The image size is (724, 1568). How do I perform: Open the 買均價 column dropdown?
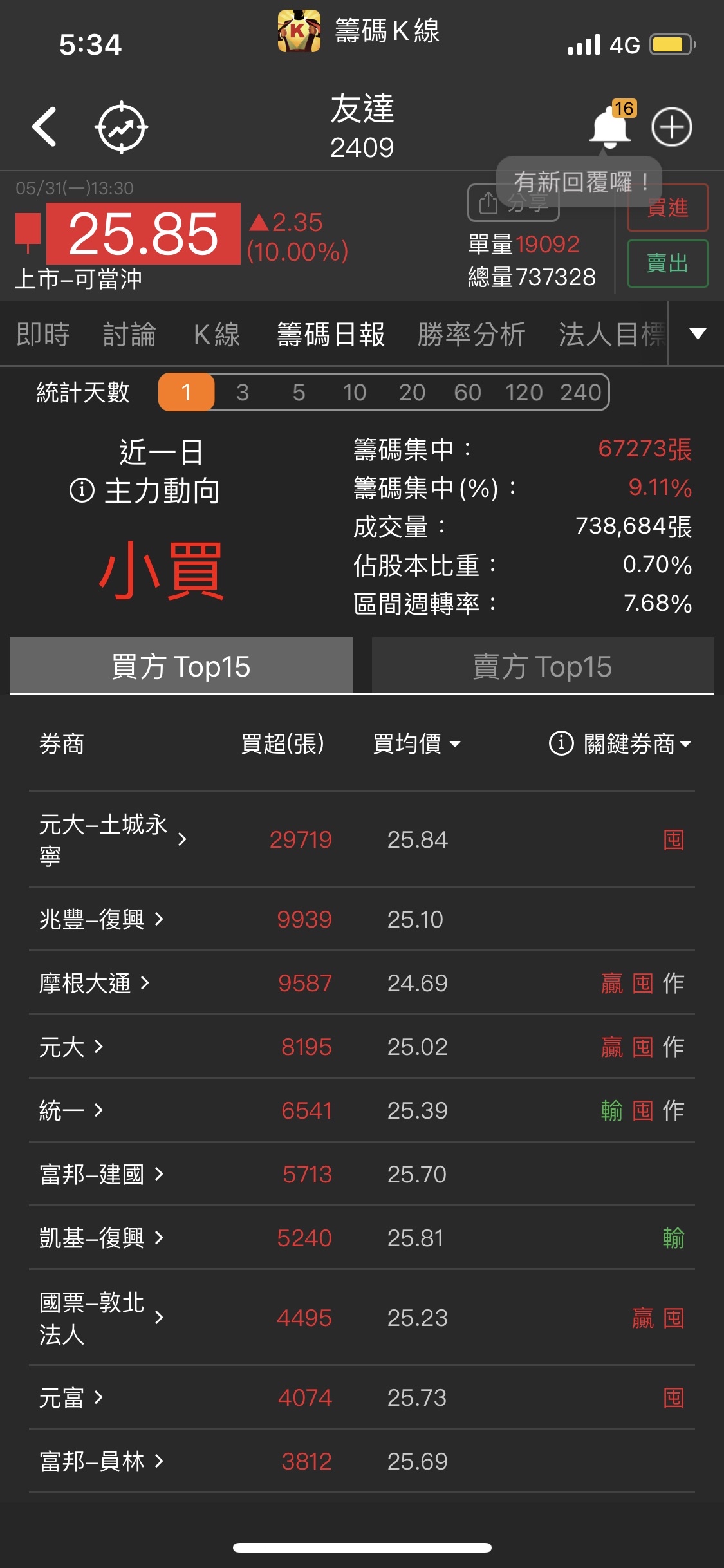[416, 744]
